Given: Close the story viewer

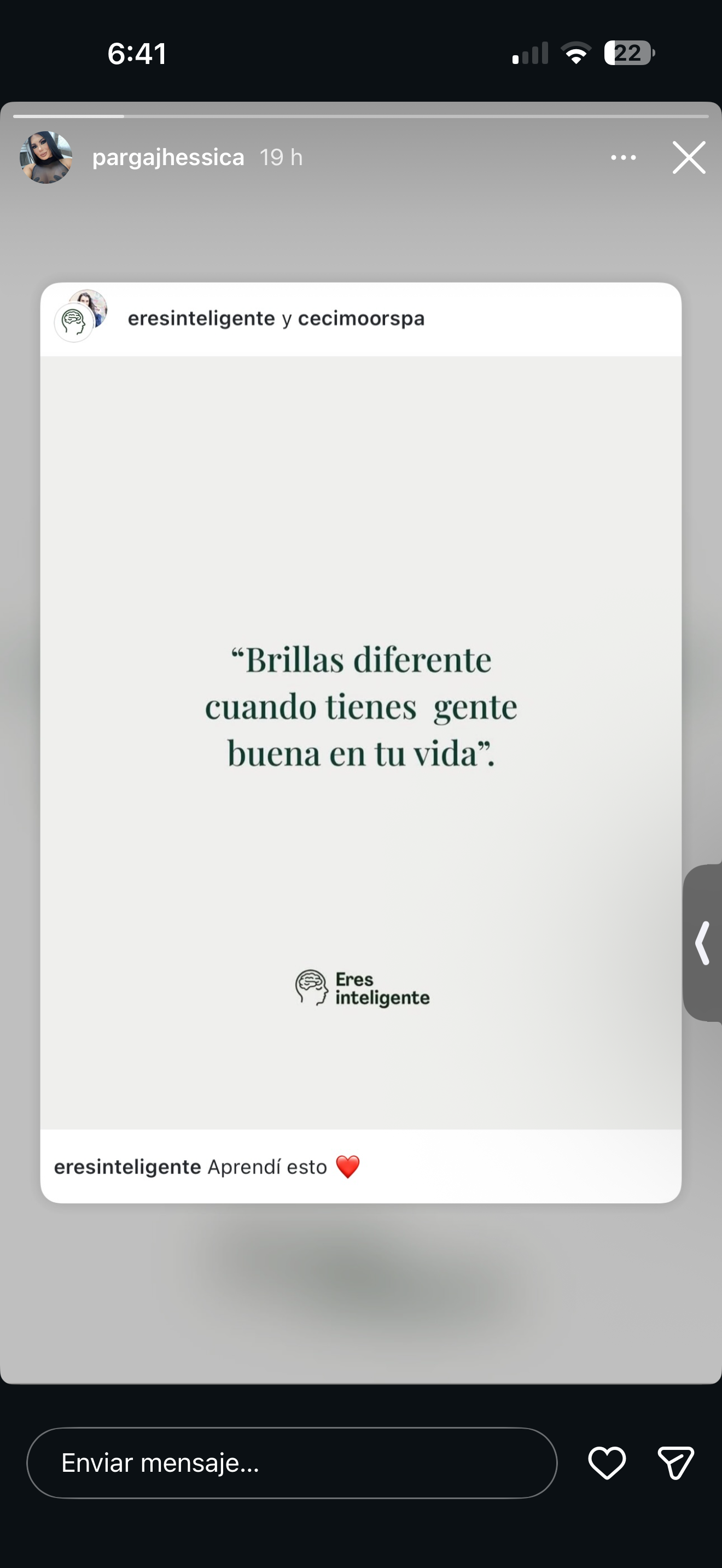Looking at the screenshot, I should point(689,157).
